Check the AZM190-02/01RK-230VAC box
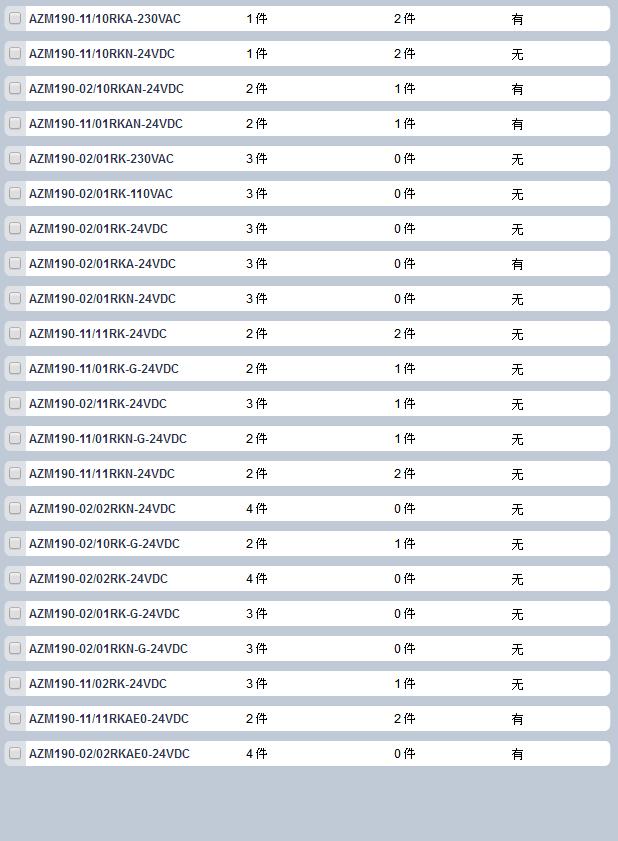Screen dimensions: 618x841 pos(15,158)
